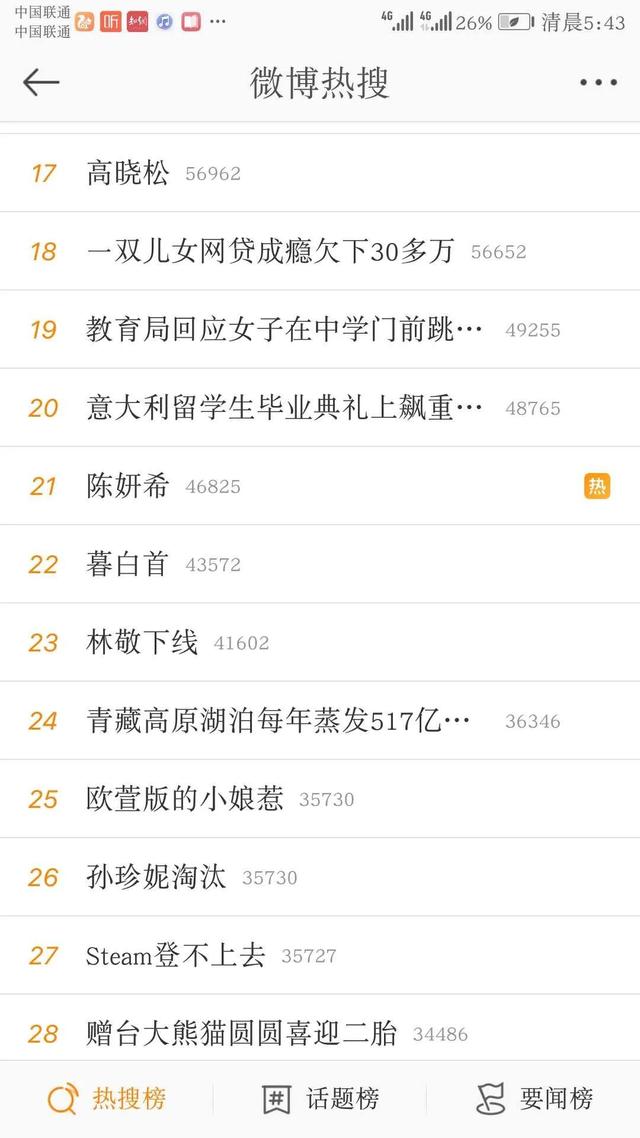Open the topic 教育局回应女子在中学门前跳
Viewport: 640px width, 1138px height.
click(320, 330)
